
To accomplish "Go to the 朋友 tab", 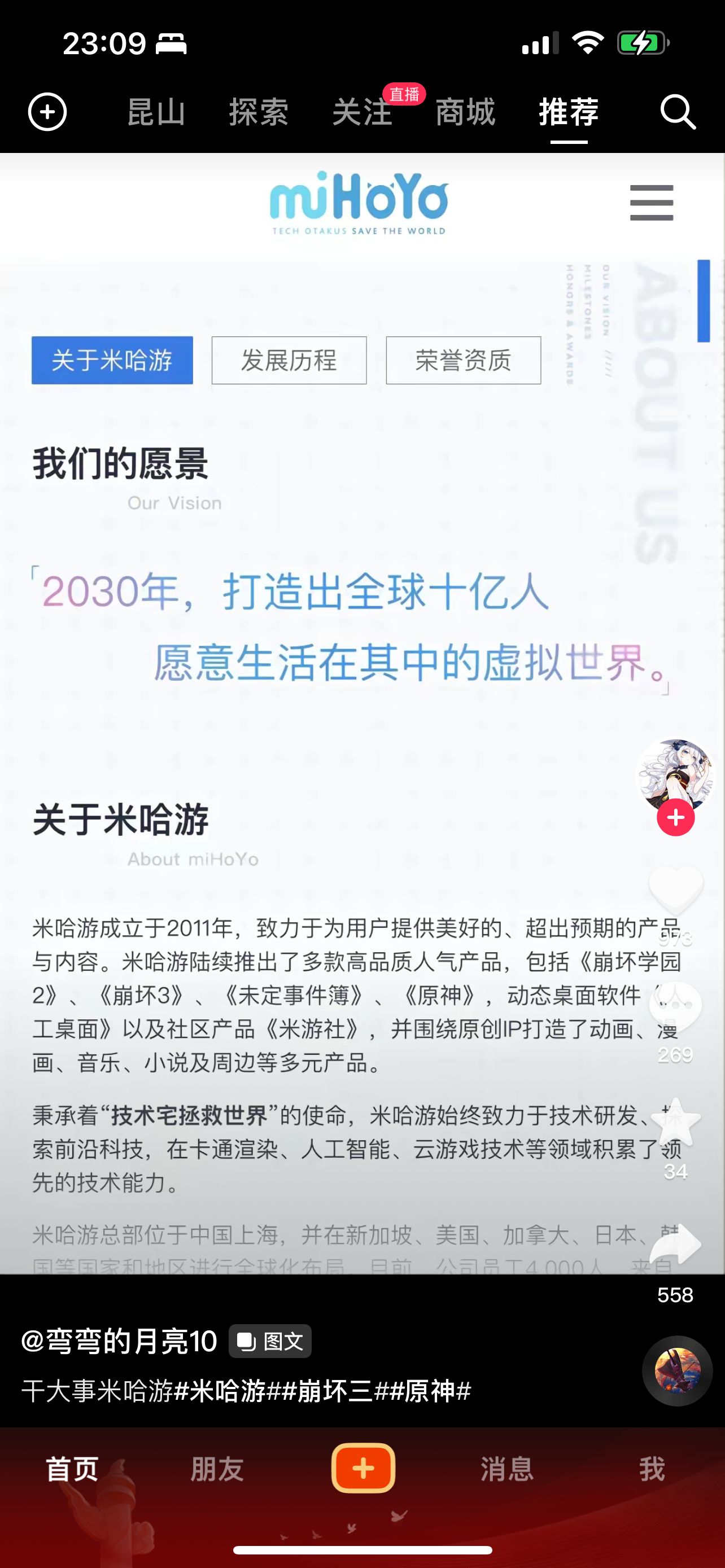I will [x=217, y=1469].
